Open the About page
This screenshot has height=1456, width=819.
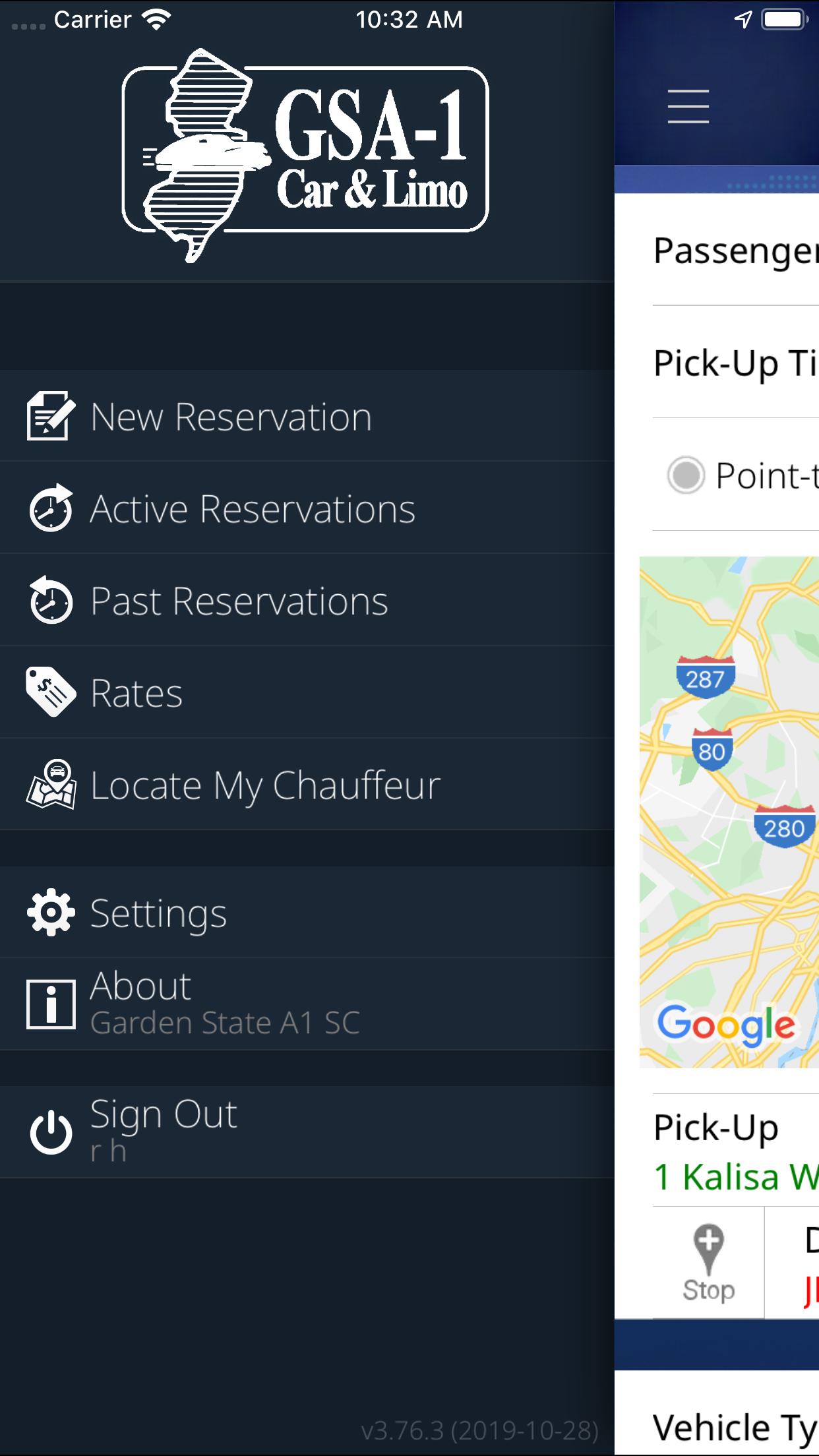307,1004
